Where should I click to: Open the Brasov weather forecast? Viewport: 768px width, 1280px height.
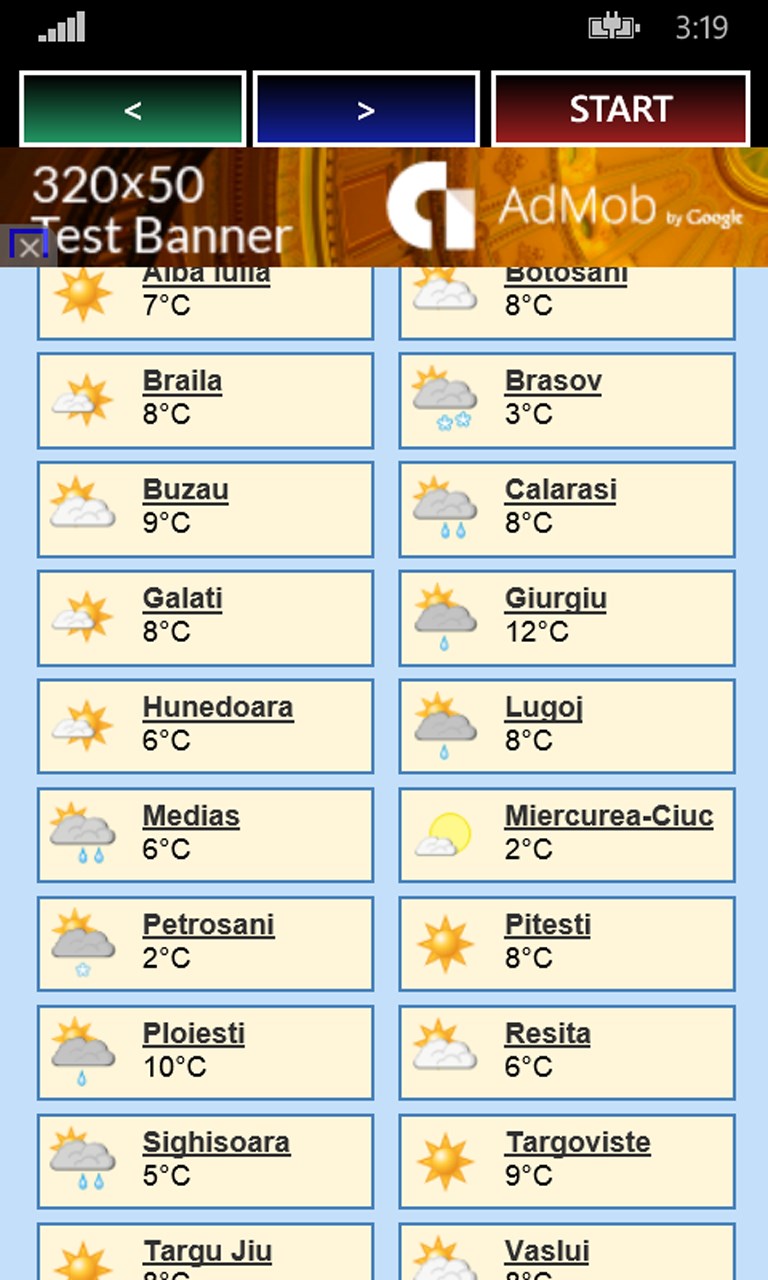[553, 382]
